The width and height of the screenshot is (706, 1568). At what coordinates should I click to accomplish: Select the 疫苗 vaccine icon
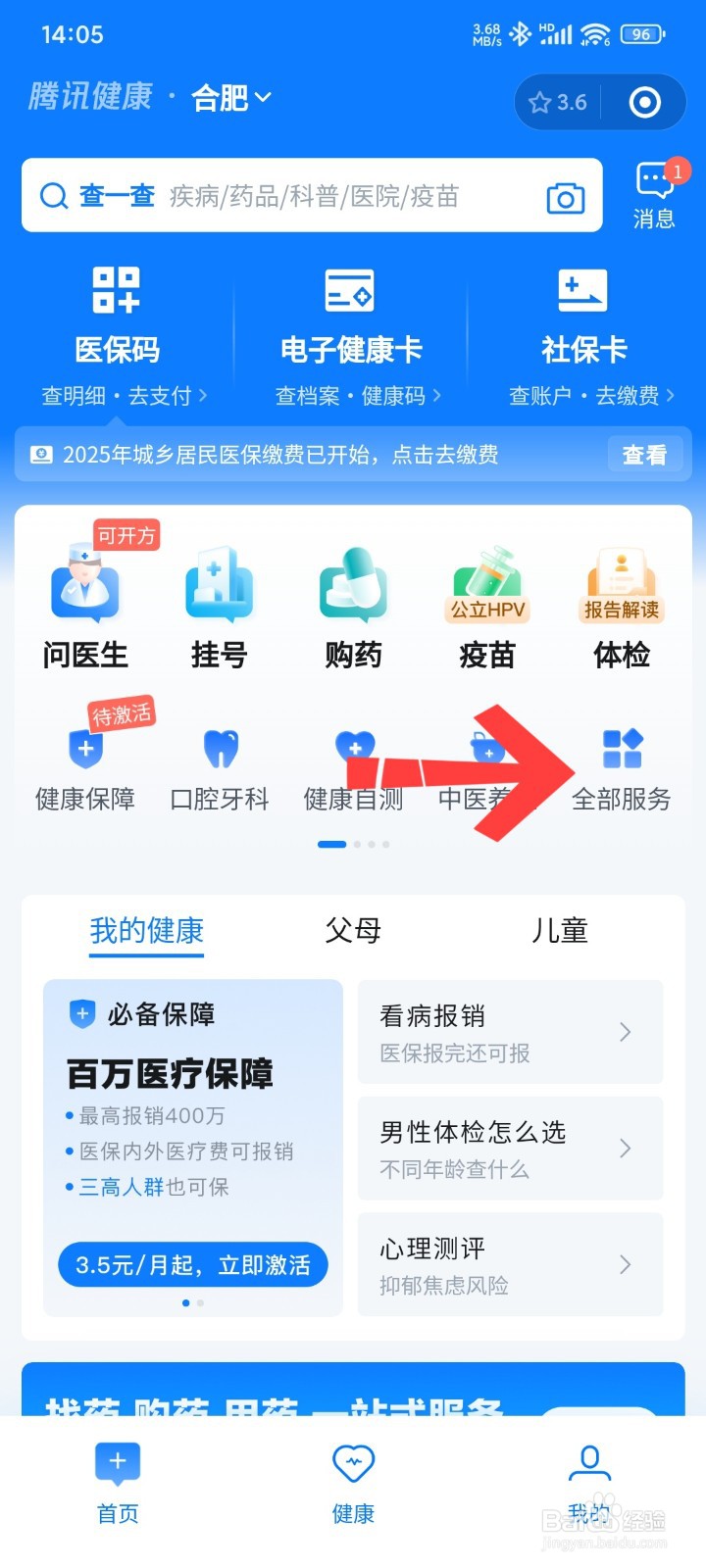pos(487,606)
